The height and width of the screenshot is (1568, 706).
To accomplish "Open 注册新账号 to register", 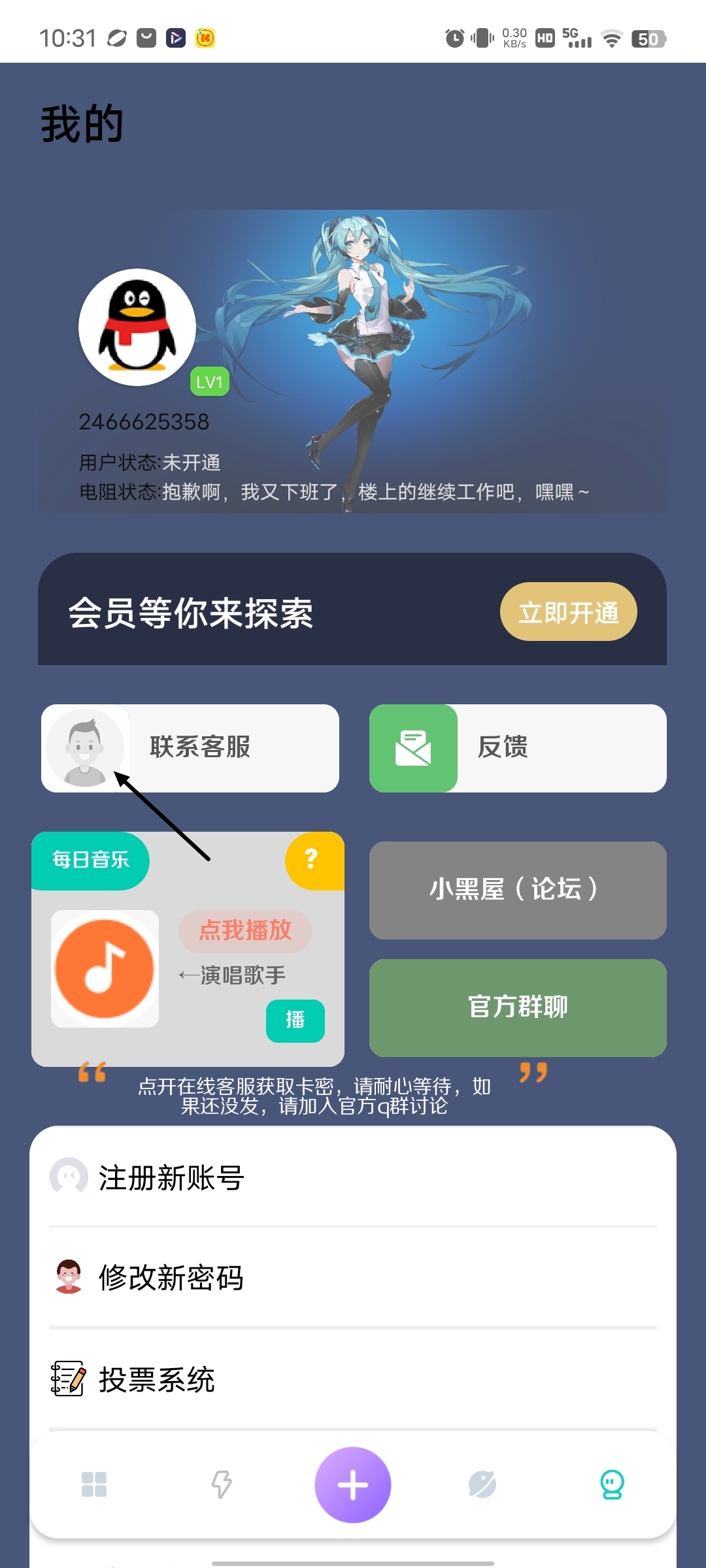I will pyautogui.click(x=353, y=1177).
